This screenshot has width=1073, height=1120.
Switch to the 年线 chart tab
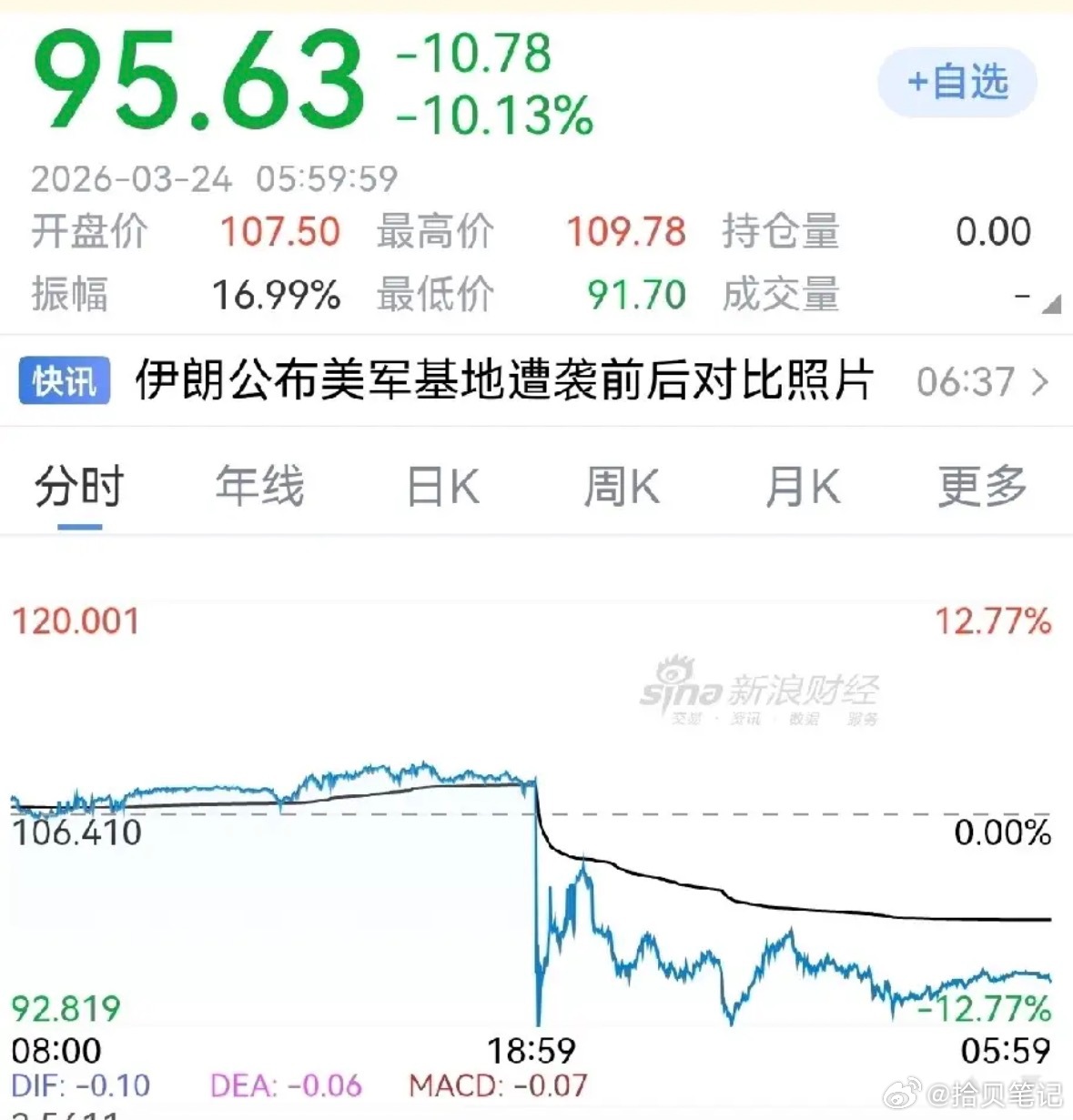pyautogui.click(x=259, y=486)
